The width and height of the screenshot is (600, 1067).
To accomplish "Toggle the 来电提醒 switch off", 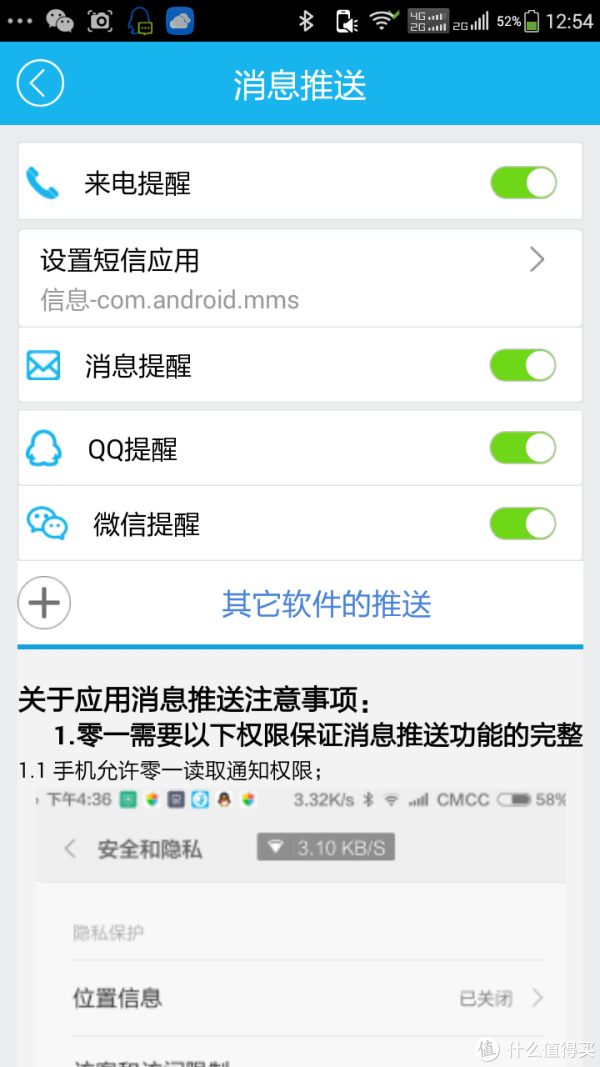I will (522, 183).
